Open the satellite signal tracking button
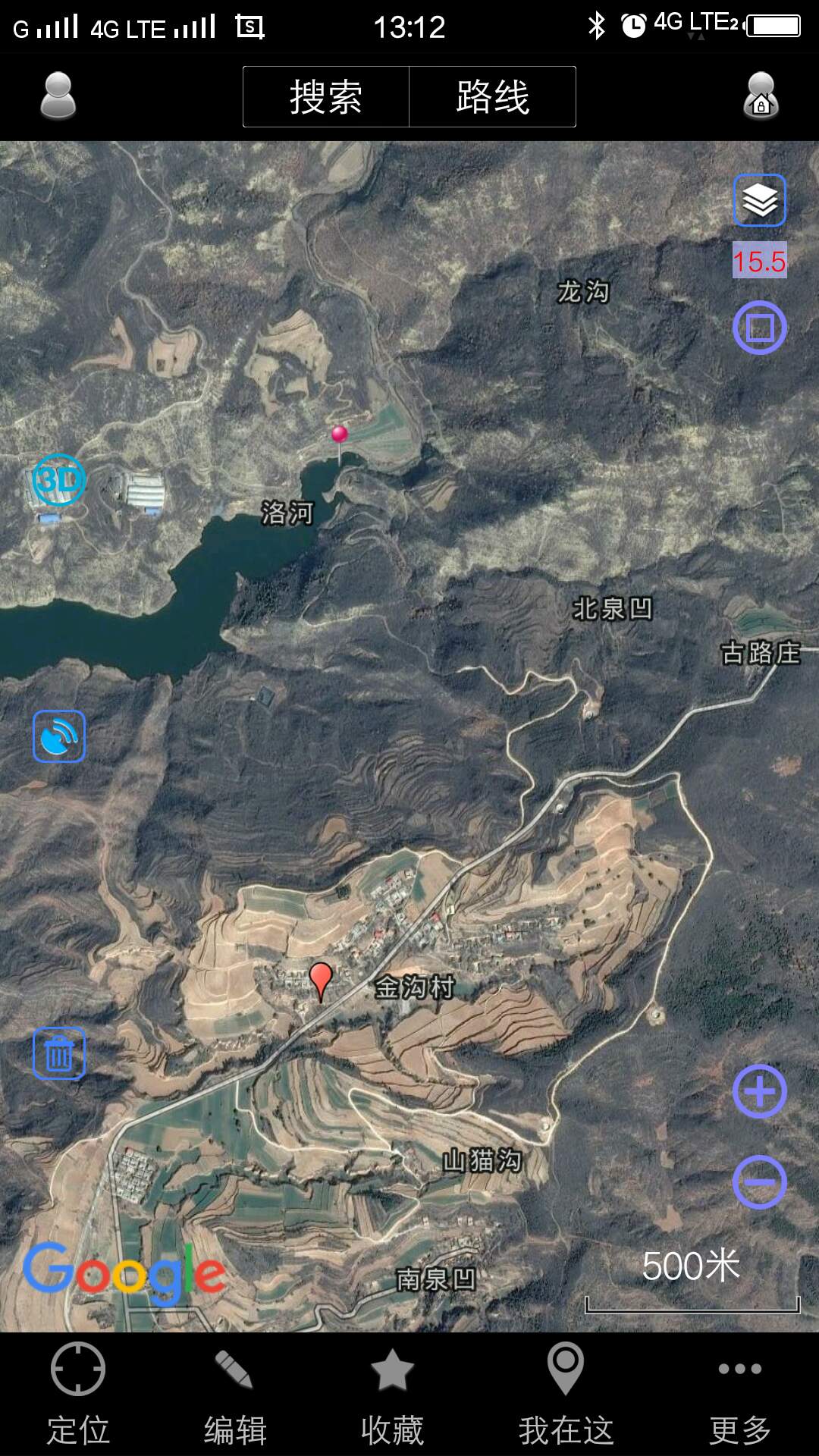The height and width of the screenshot is (1456, 819). pos(59,736)
